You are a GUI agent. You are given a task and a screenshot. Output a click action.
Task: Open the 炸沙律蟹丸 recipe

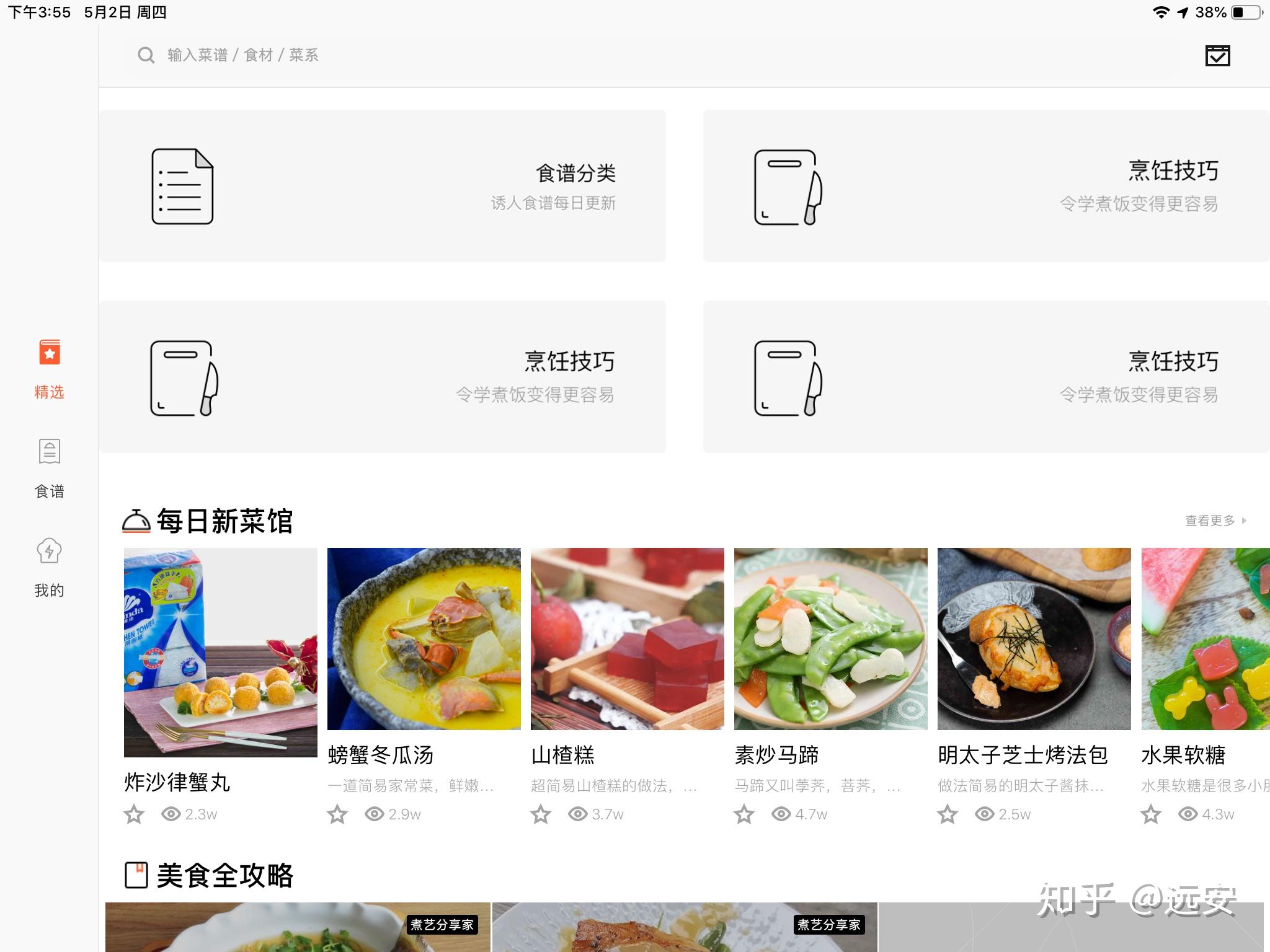point(220,652)
